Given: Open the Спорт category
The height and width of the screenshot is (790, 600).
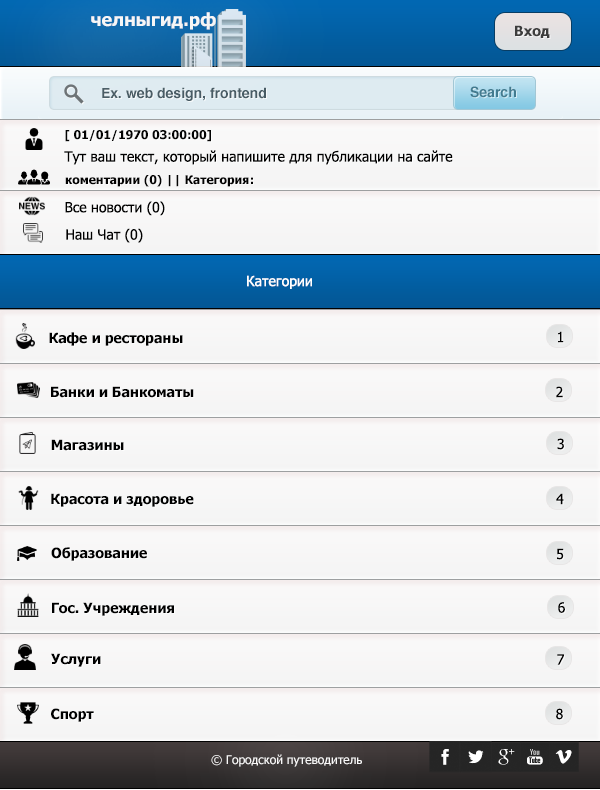Looking at the screenshot, I should [x=72, y=714].
